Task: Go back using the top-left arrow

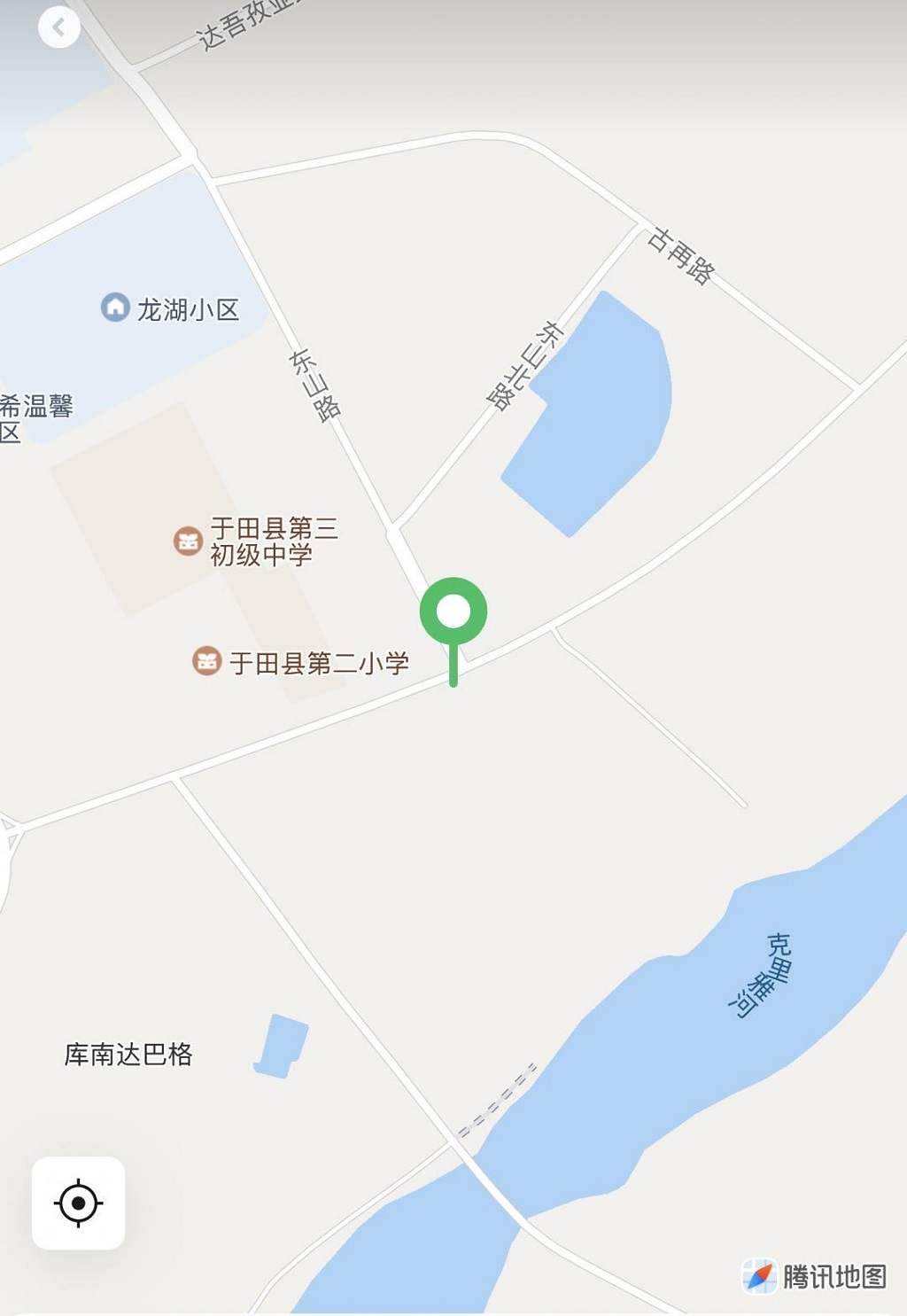Action: coord(58,27)
